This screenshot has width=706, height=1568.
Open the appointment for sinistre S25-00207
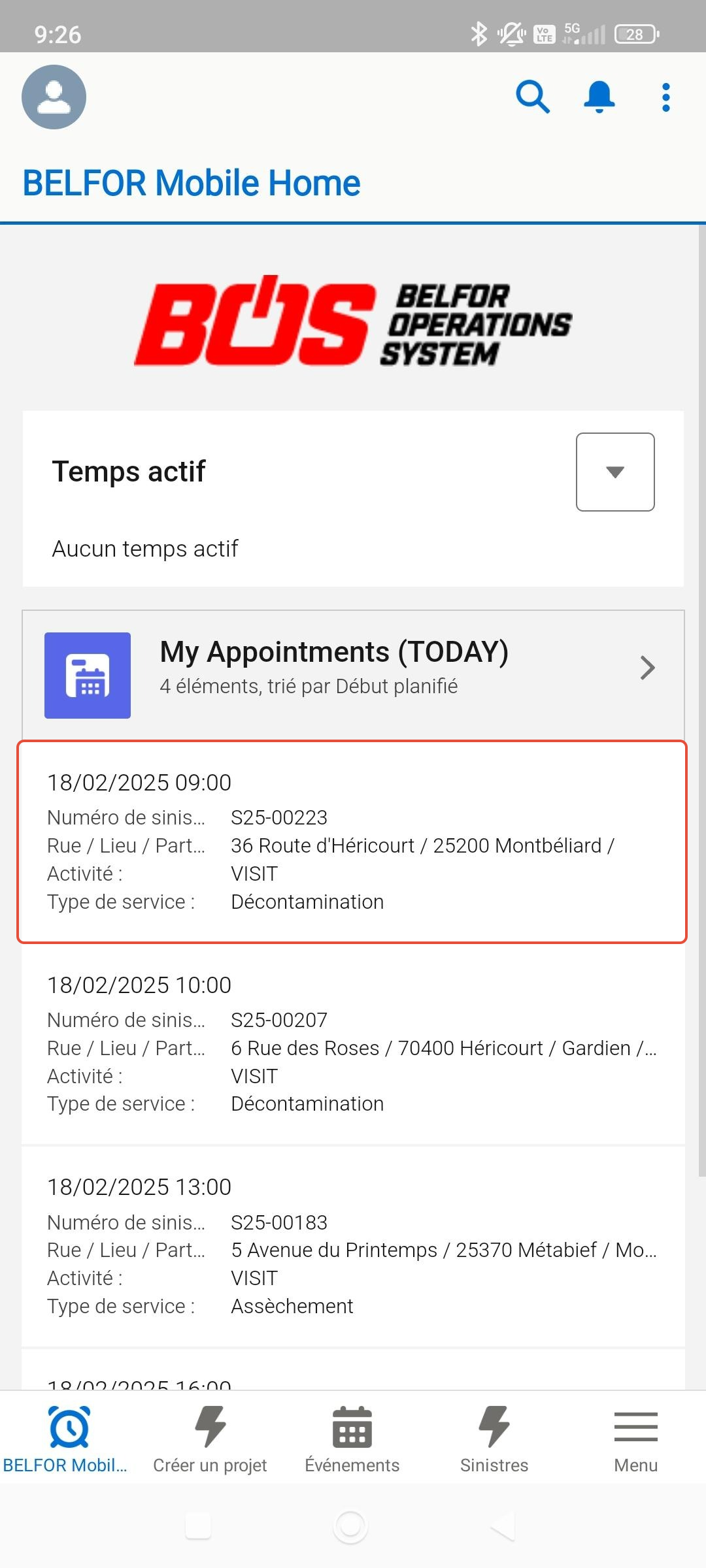pyautogui.click(x=353, y=1044)
